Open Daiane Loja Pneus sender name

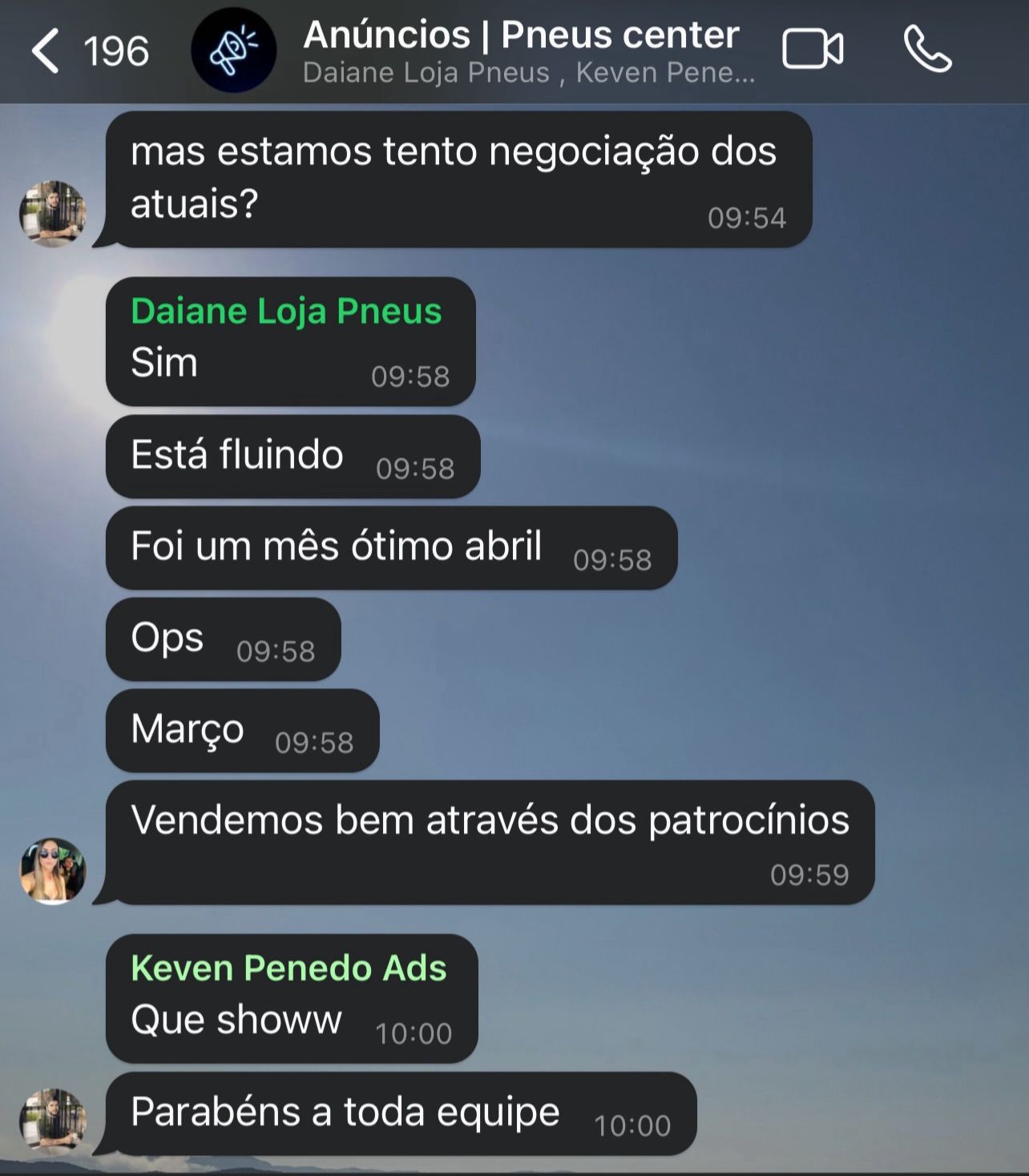point(286,311)
